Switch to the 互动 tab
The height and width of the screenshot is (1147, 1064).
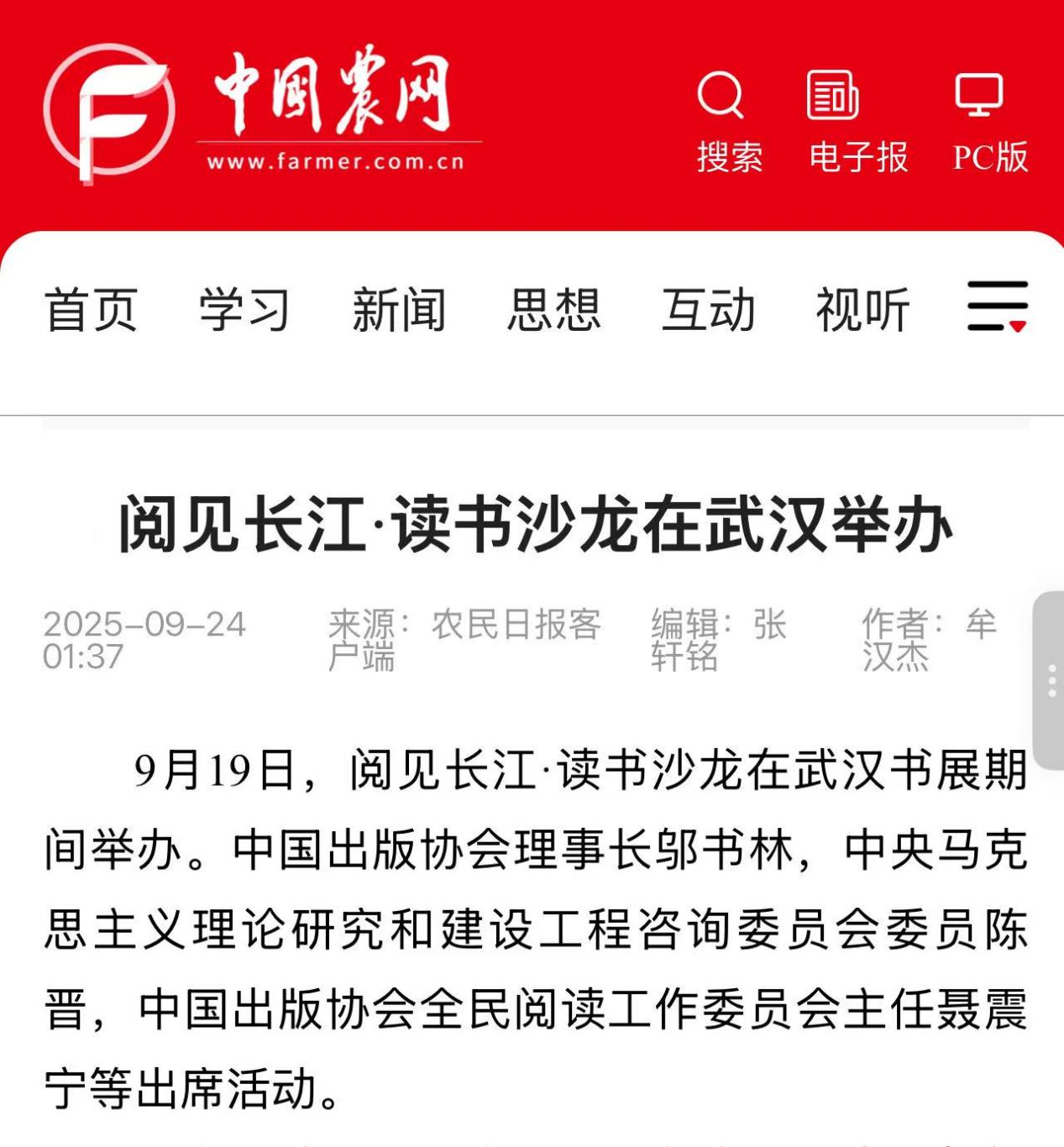point(708,310)
